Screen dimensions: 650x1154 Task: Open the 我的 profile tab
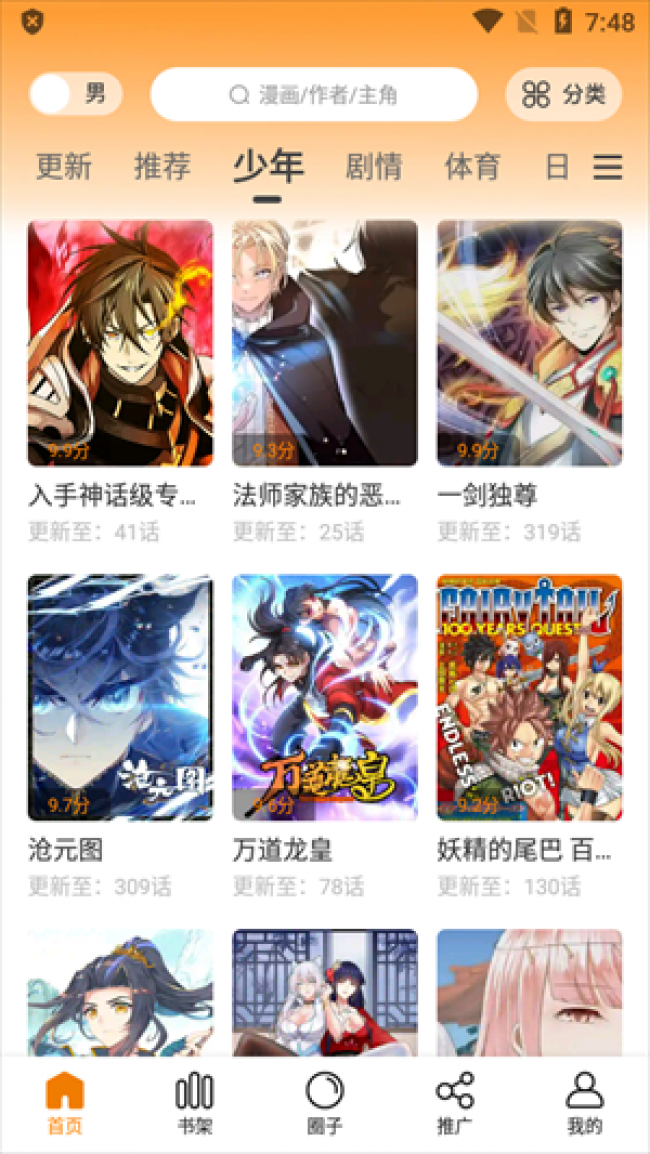[x=585, y=1102]
